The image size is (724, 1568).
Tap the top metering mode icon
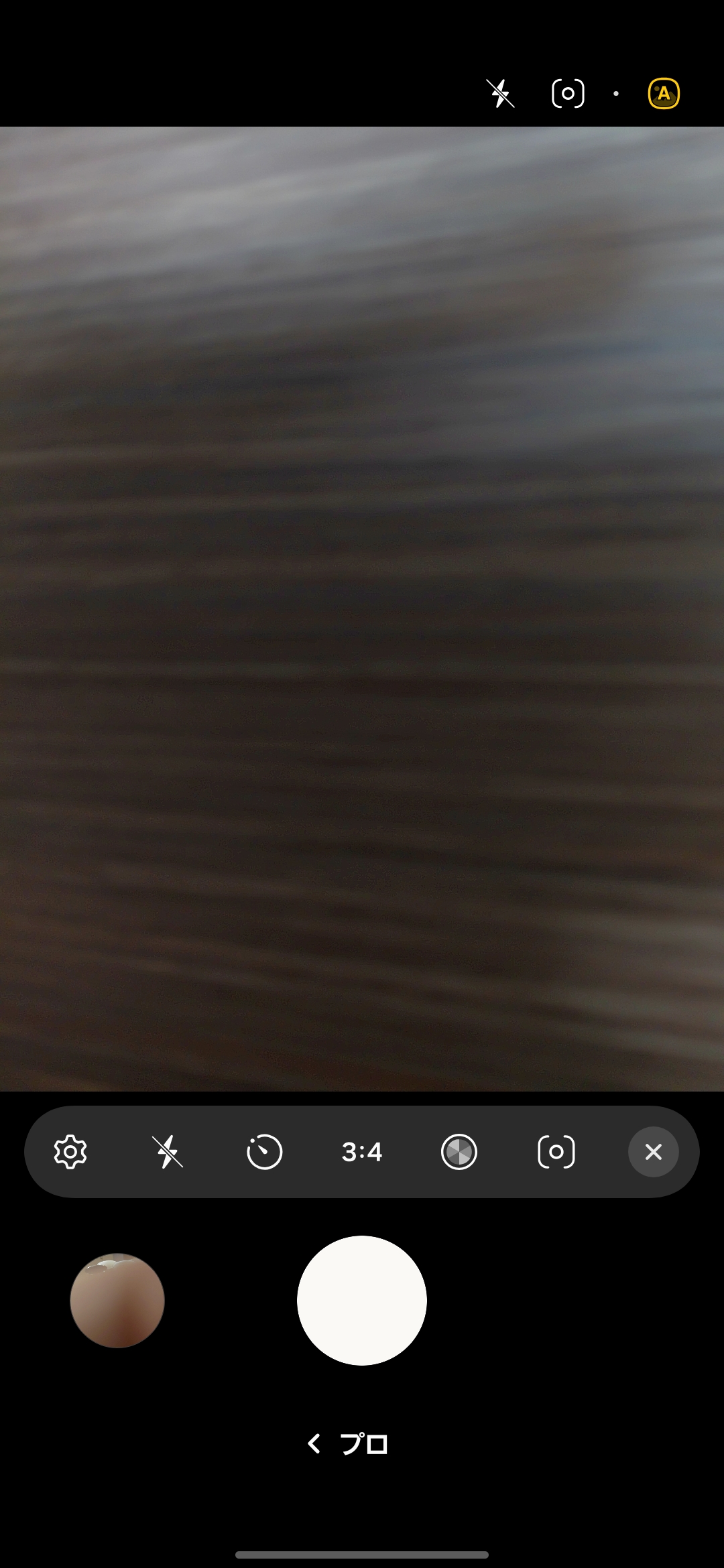(568, 93)
